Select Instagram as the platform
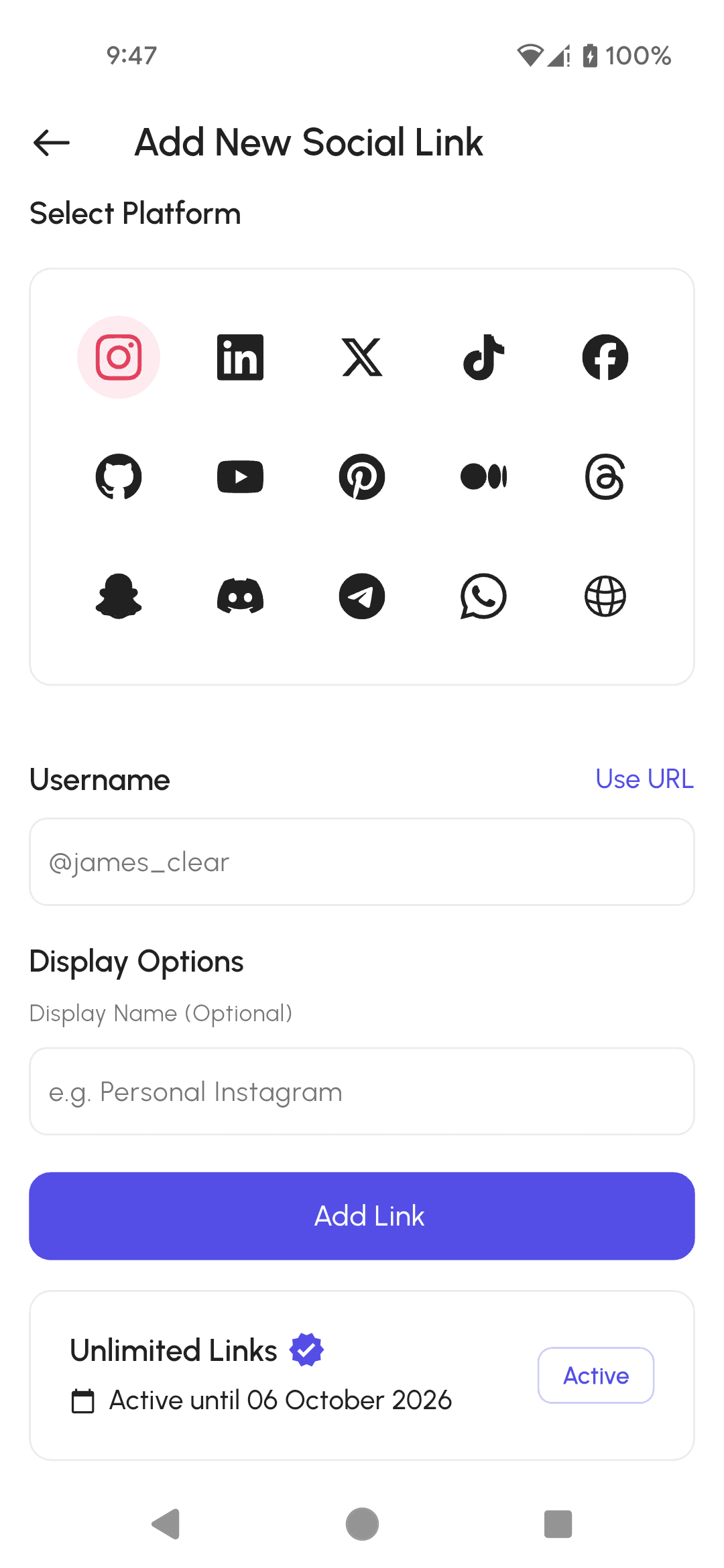 pyautogui.click(x=119, y=357)
